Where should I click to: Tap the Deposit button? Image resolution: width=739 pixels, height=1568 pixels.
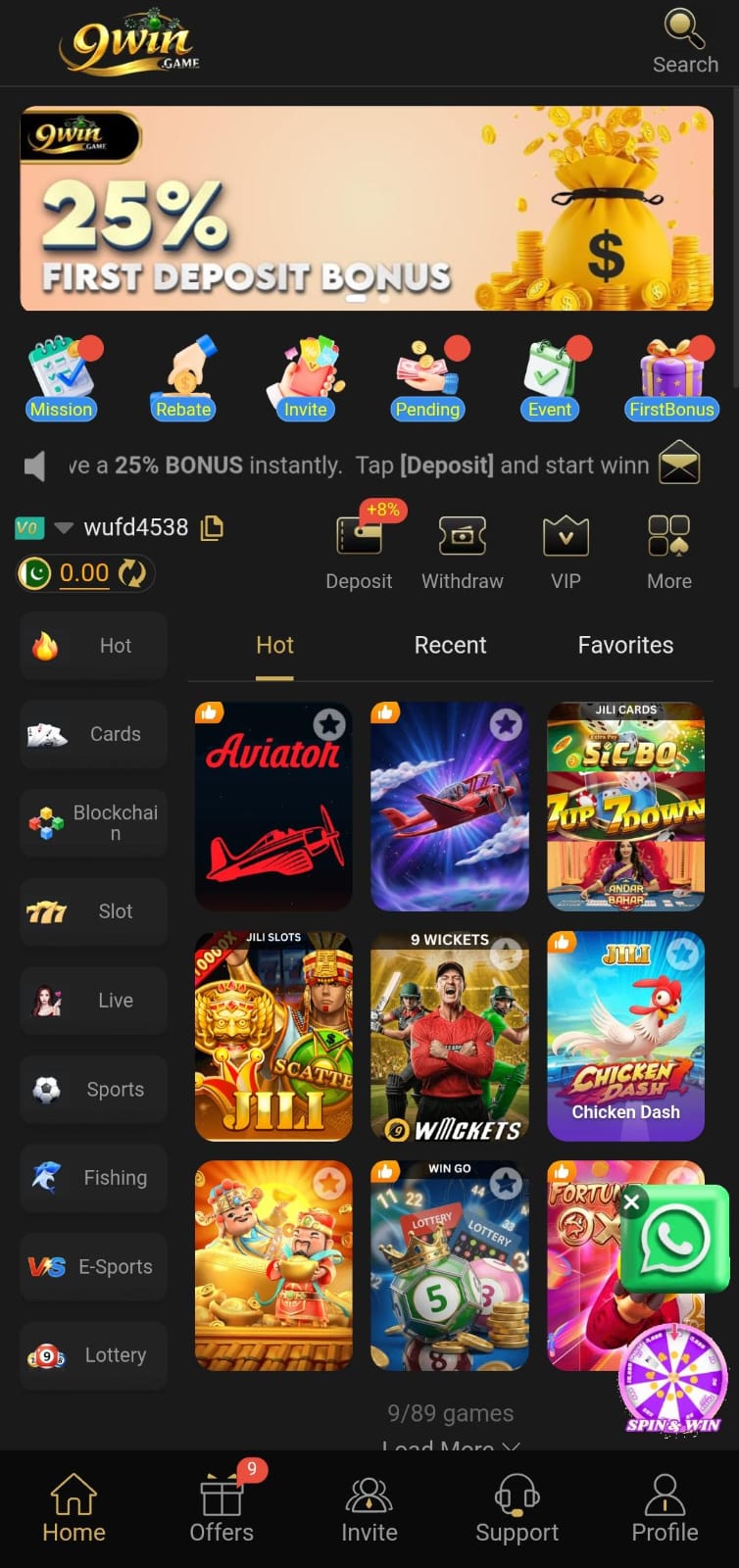pos(359,552)
